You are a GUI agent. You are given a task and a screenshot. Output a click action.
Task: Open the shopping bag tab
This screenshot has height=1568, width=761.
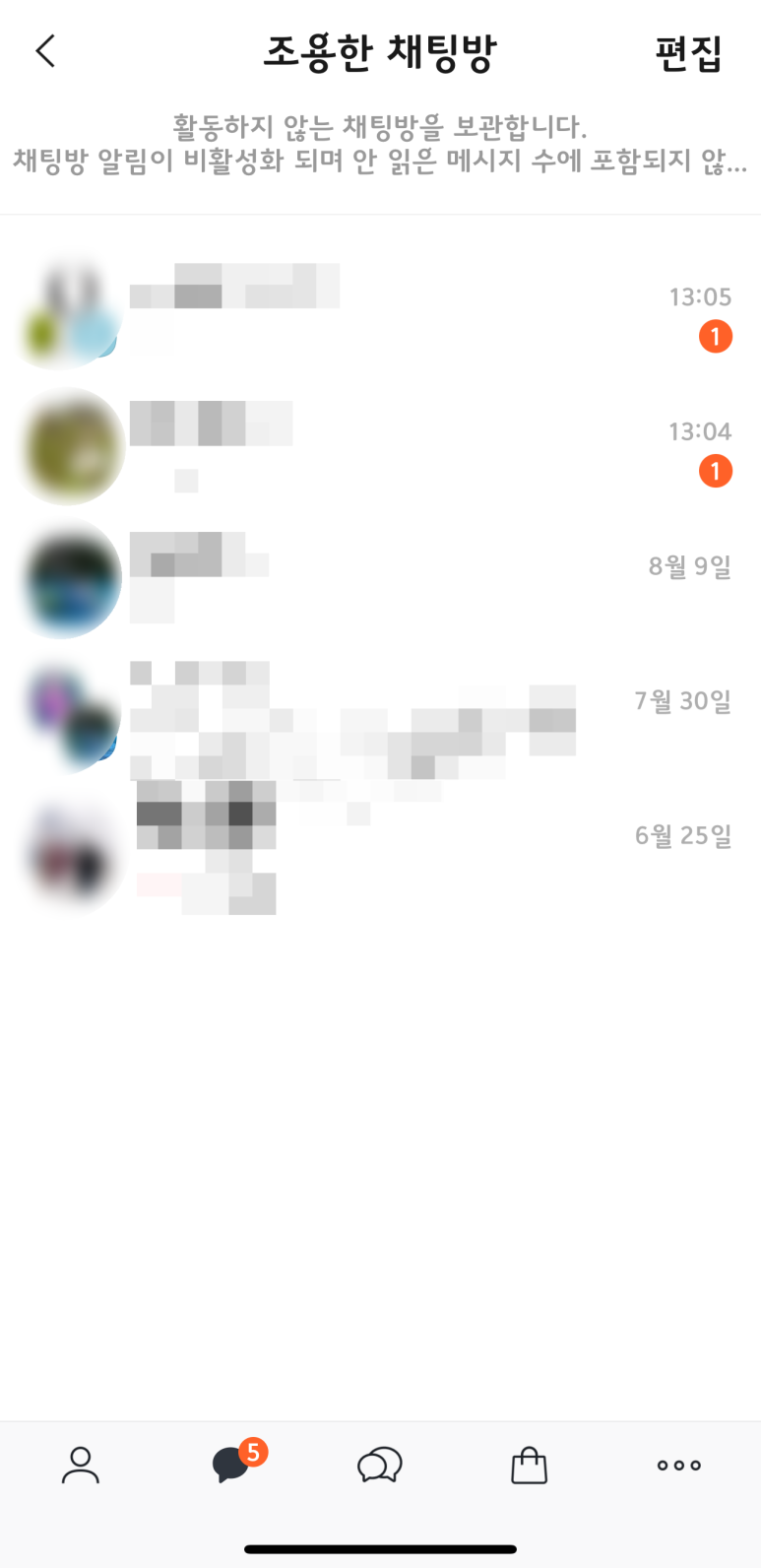529,1465
